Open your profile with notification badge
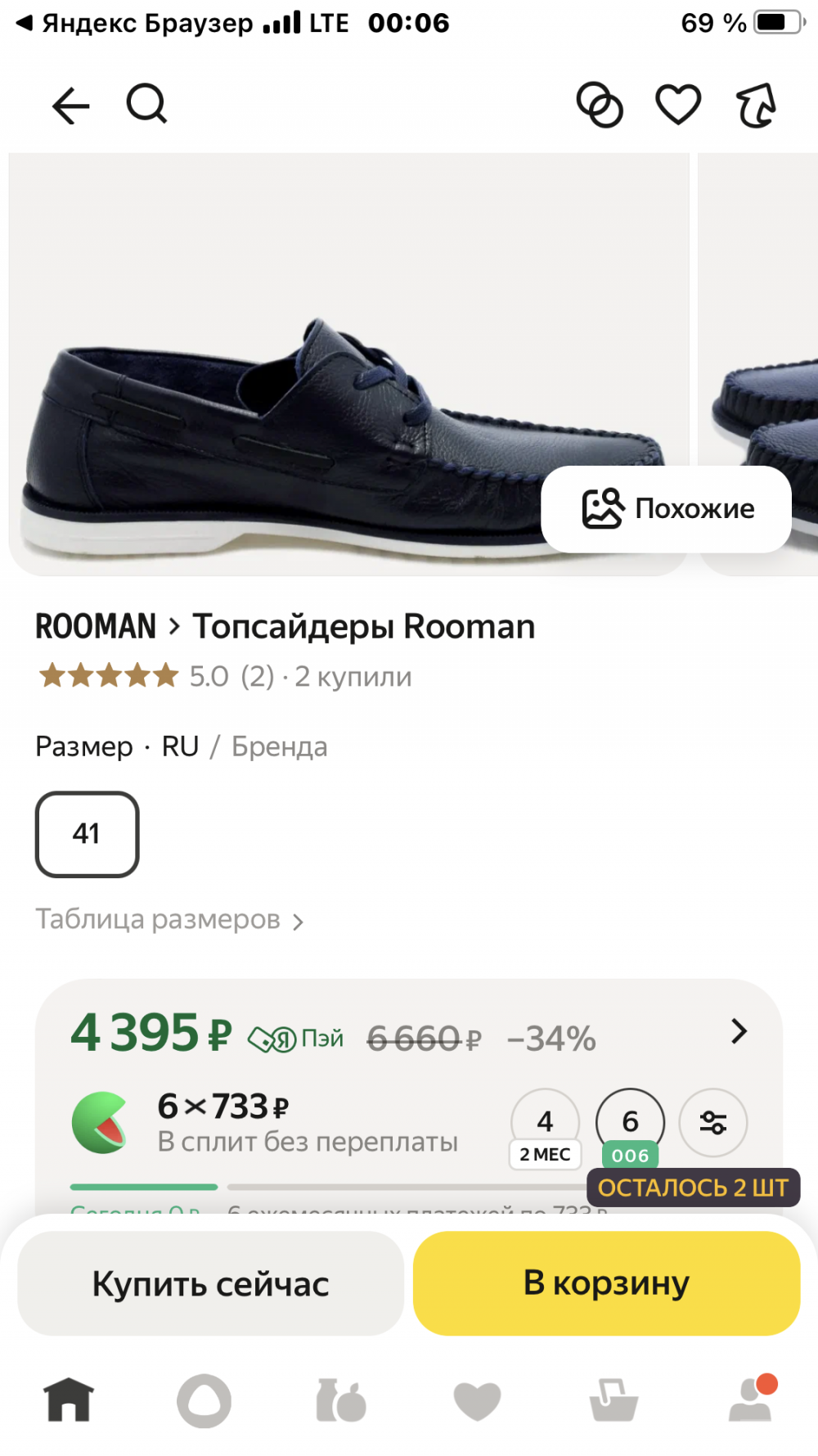This screenshot has width=818, height=1456. tap(750, 1401)
